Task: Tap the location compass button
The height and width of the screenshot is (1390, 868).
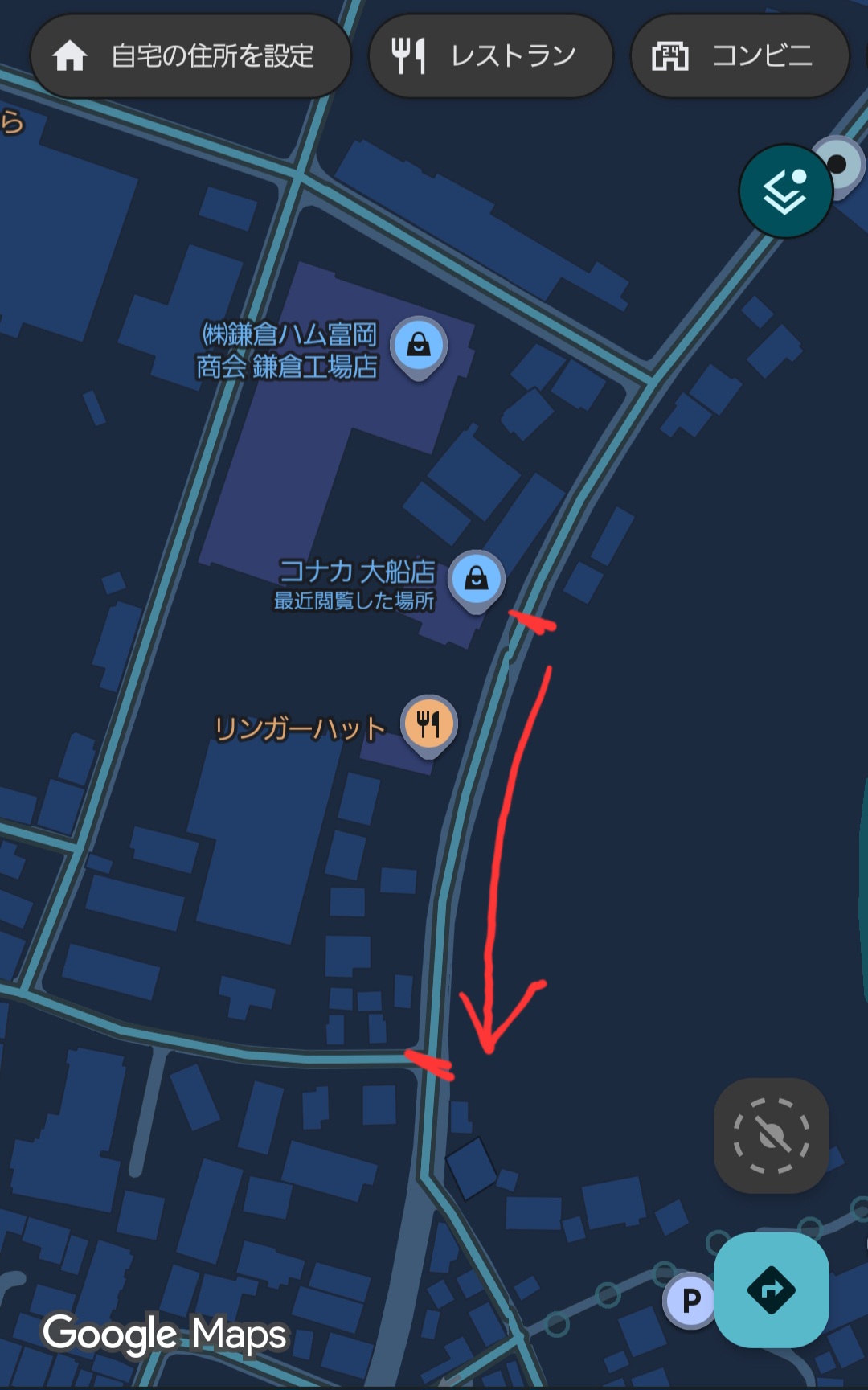Action: (771, 1135)
